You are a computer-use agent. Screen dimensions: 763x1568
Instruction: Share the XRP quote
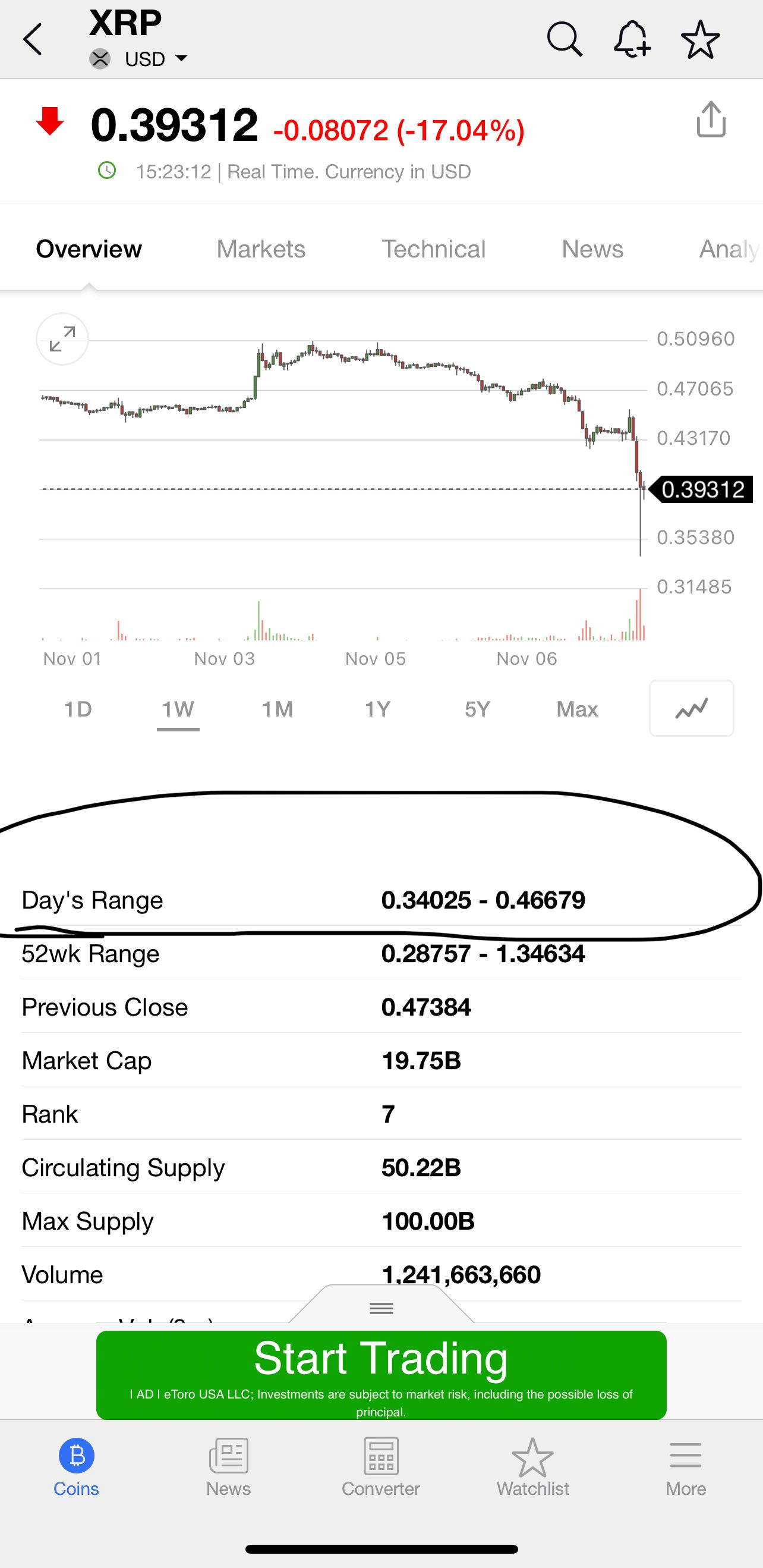[x=711, y=120]
